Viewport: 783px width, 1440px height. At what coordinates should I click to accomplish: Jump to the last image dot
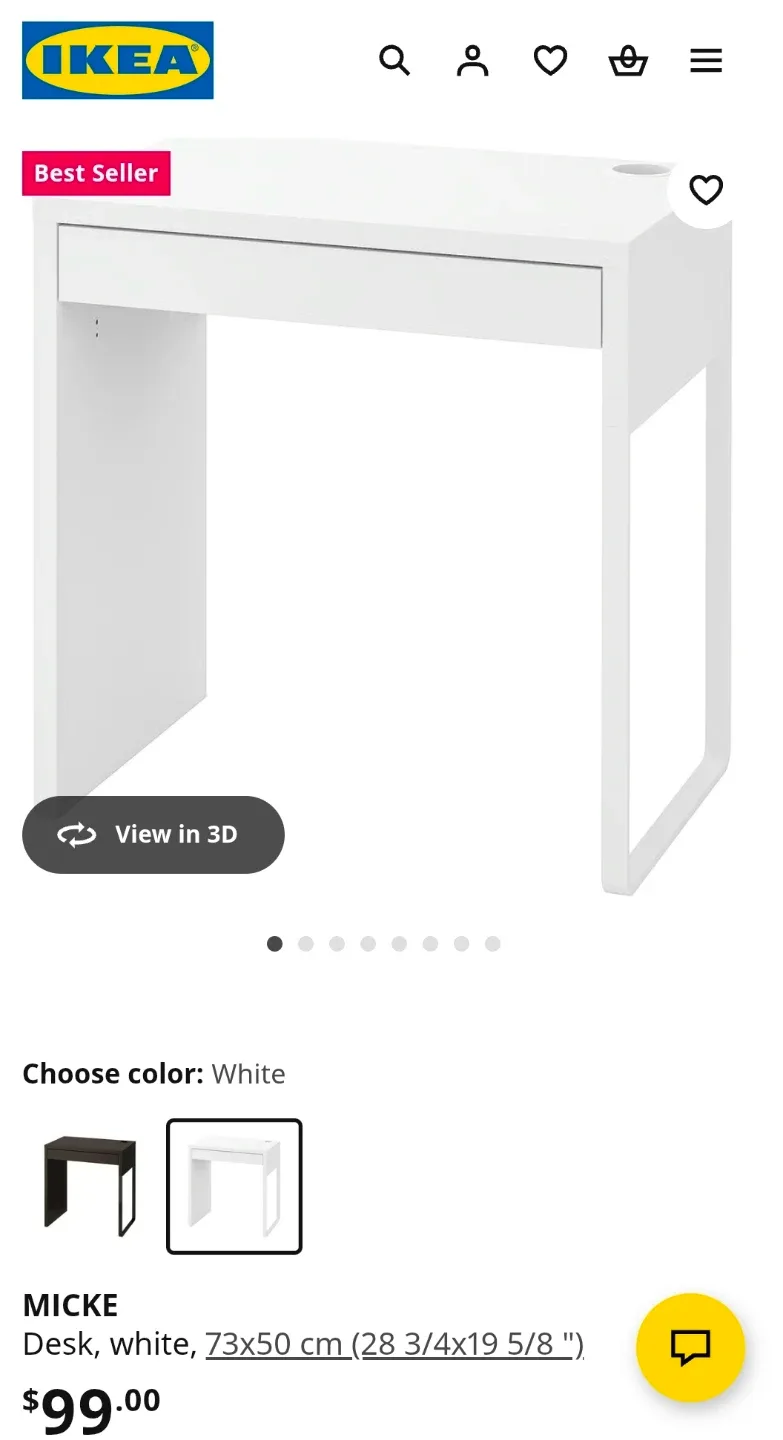pyautogui.click(x=492, y=943)
